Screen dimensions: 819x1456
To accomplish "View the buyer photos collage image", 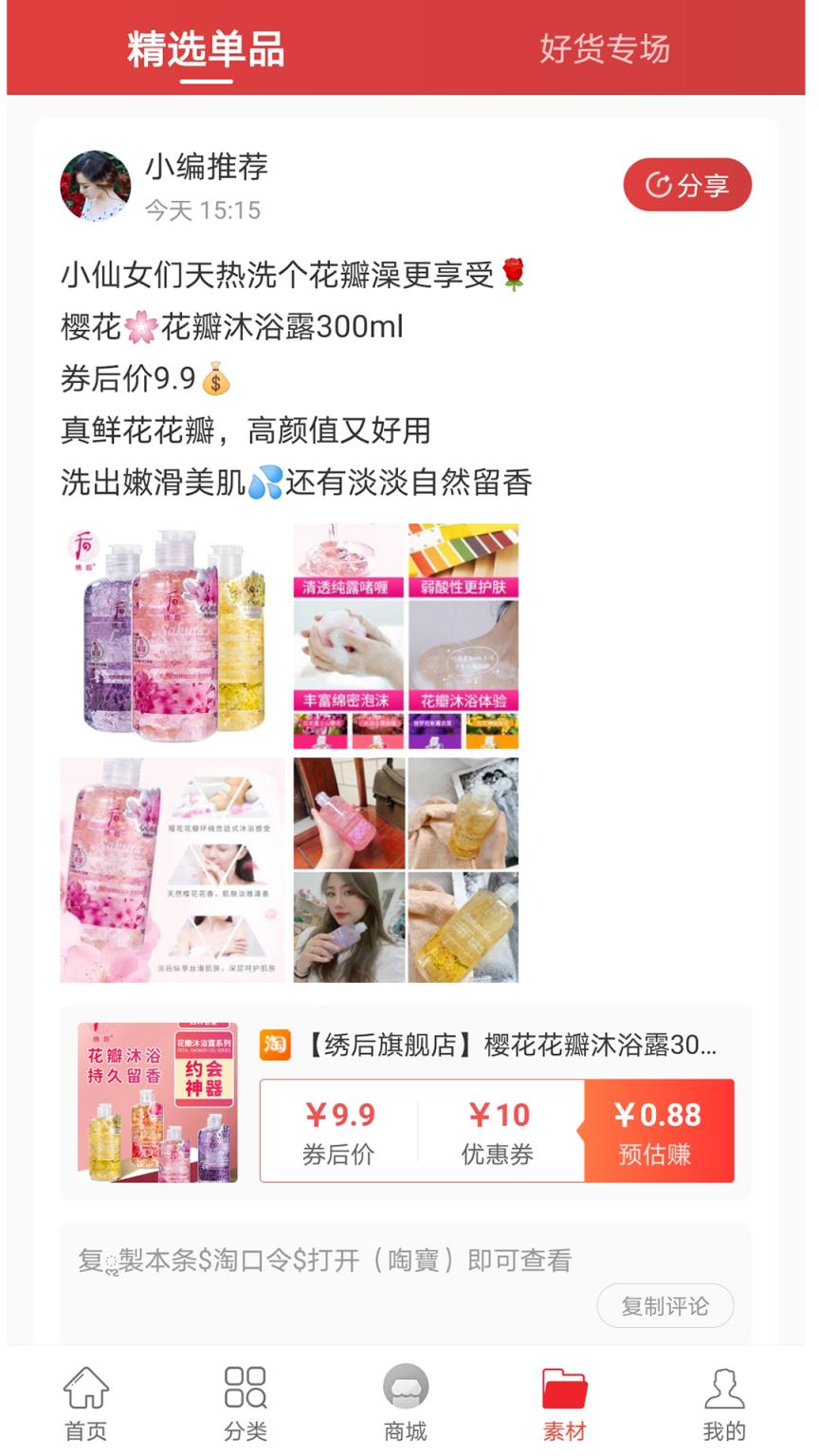I will pyautogui.click(x=406, y=869).
